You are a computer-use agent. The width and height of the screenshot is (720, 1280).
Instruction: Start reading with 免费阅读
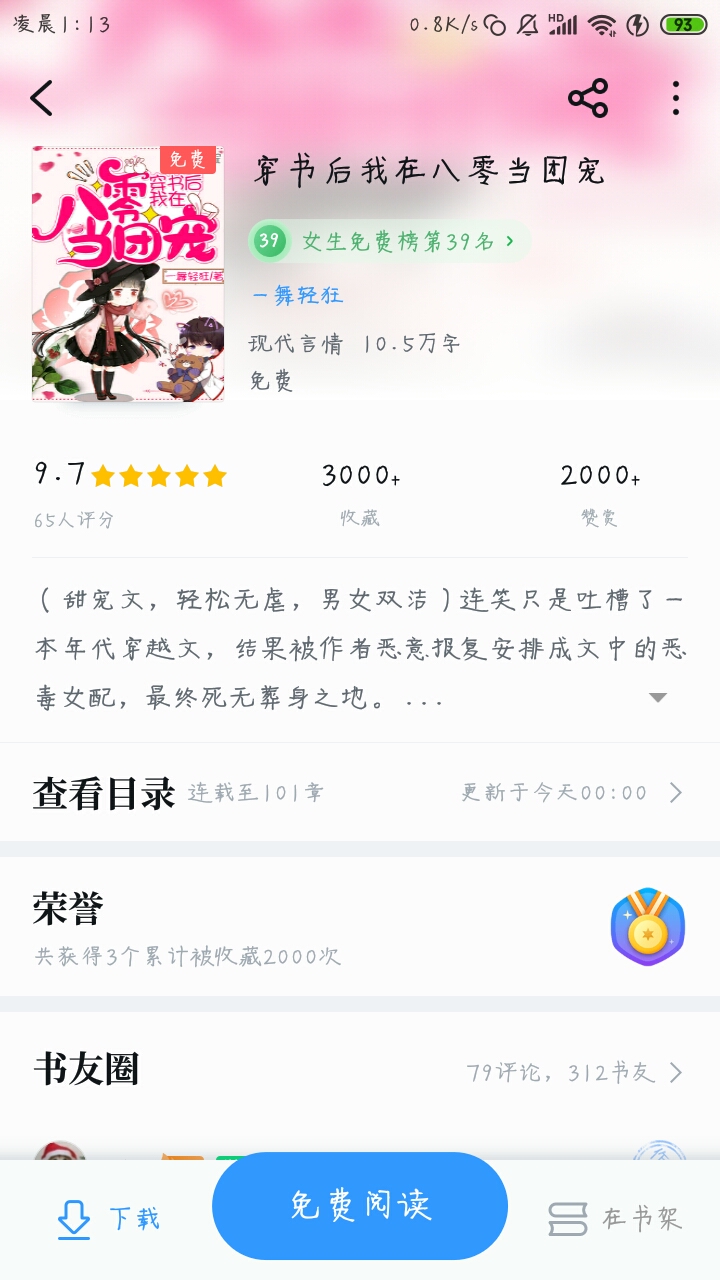pos(360,1205)
